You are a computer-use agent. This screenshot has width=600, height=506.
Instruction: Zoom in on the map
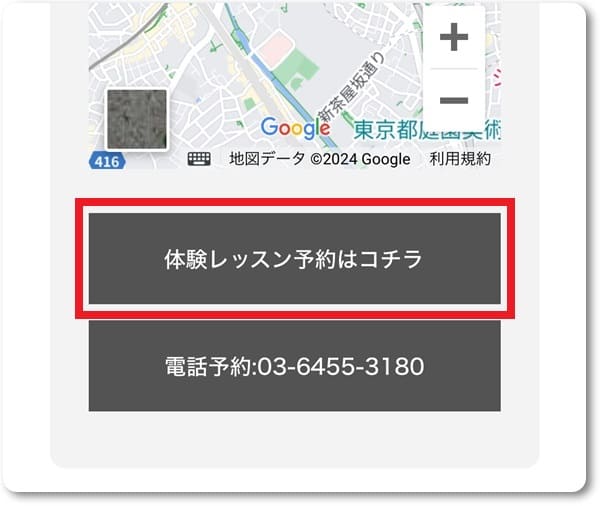pyautogui.click(x=454, y=38)
